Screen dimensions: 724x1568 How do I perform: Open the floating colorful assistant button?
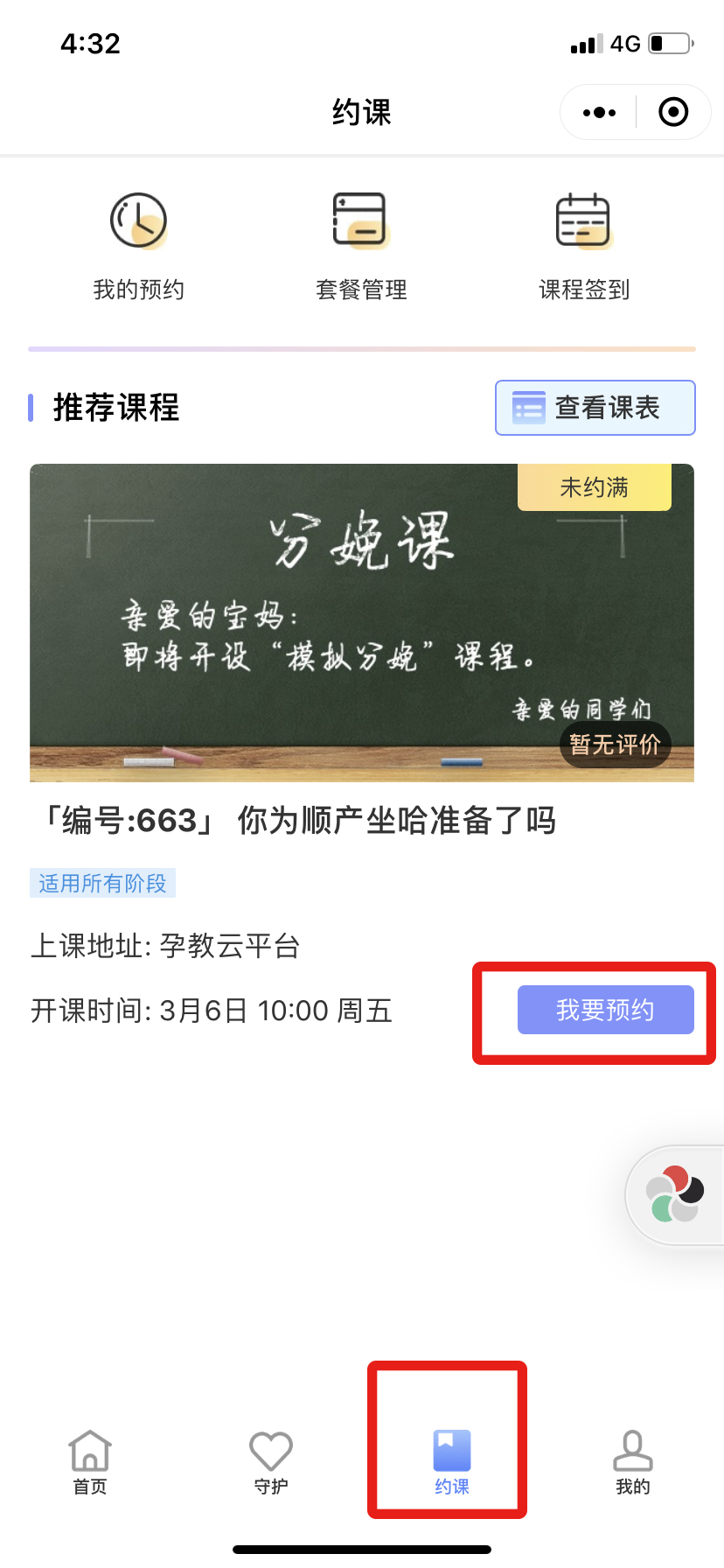click(674, 1195)
